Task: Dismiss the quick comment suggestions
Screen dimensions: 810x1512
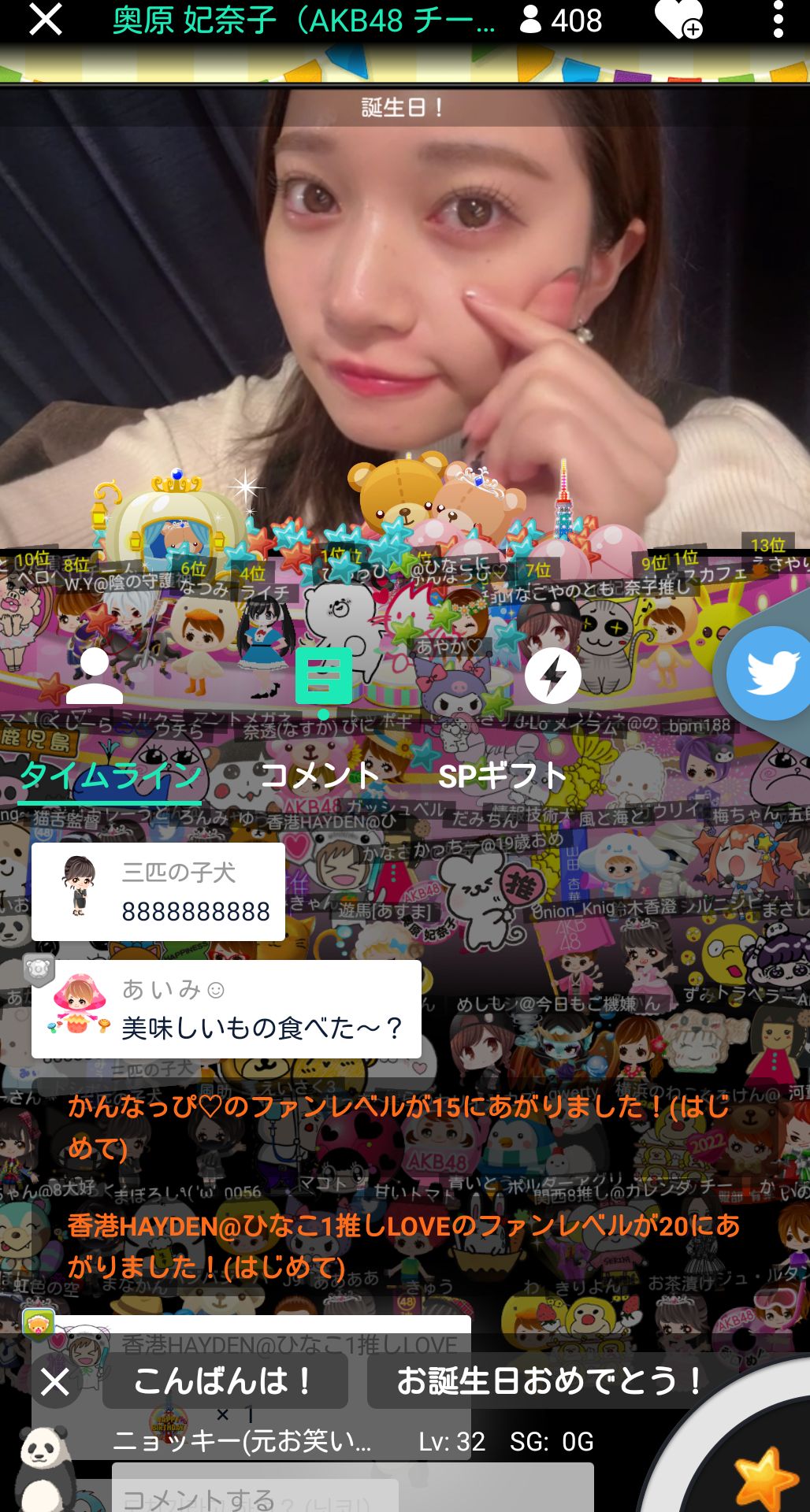Action: pos(55,1381)
